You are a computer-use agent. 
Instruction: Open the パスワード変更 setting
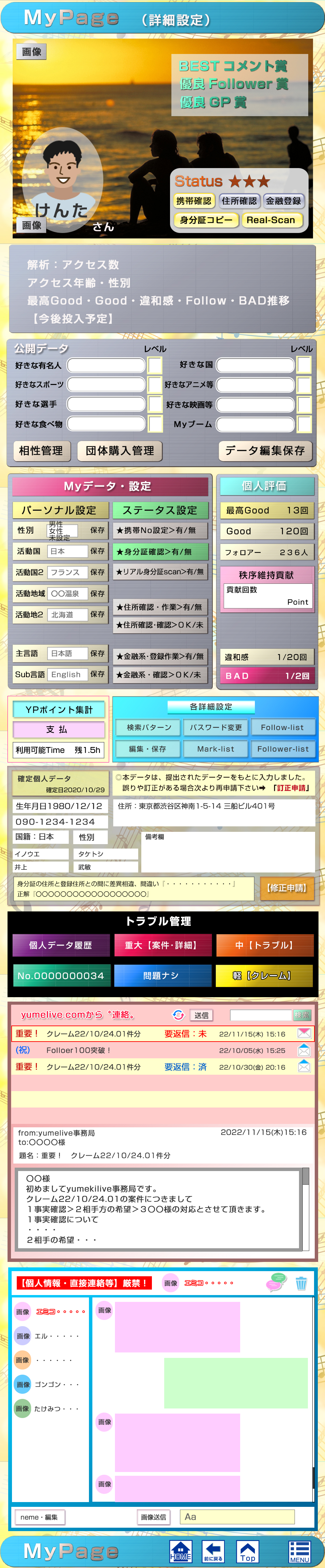point(215,727)
